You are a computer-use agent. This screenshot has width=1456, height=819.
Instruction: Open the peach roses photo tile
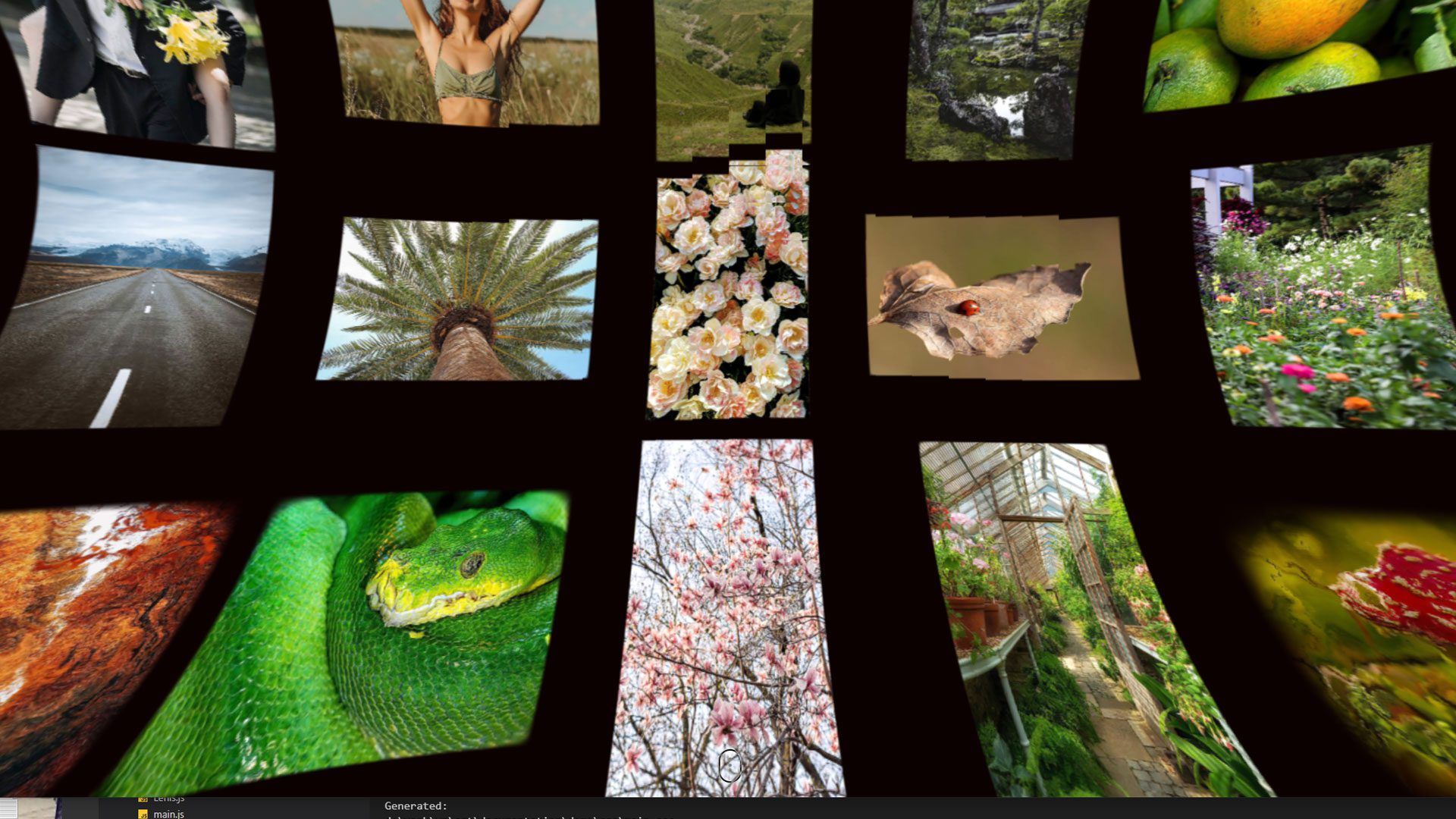tap(728, 292)
